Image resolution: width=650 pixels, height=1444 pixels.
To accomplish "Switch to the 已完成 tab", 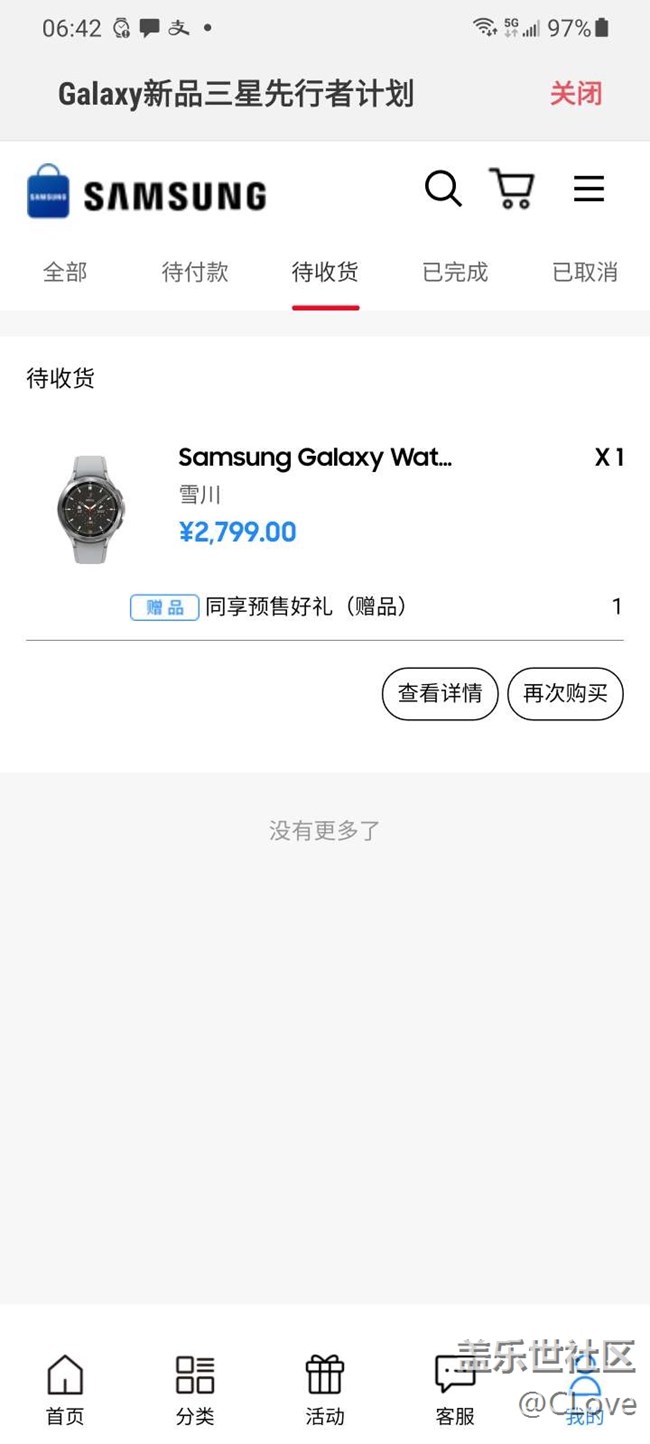I will tap(455, 272).
